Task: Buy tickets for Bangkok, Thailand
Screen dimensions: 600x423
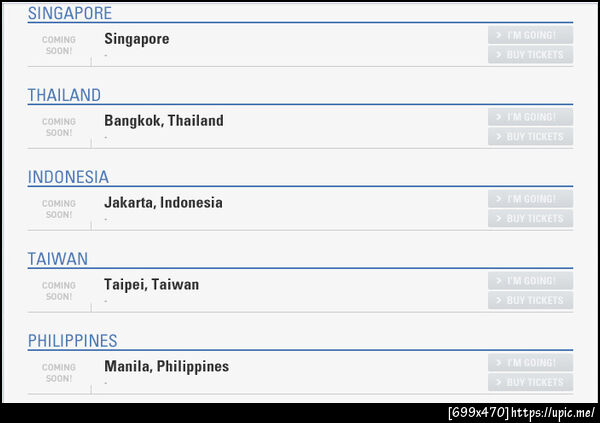Action: 530,137
